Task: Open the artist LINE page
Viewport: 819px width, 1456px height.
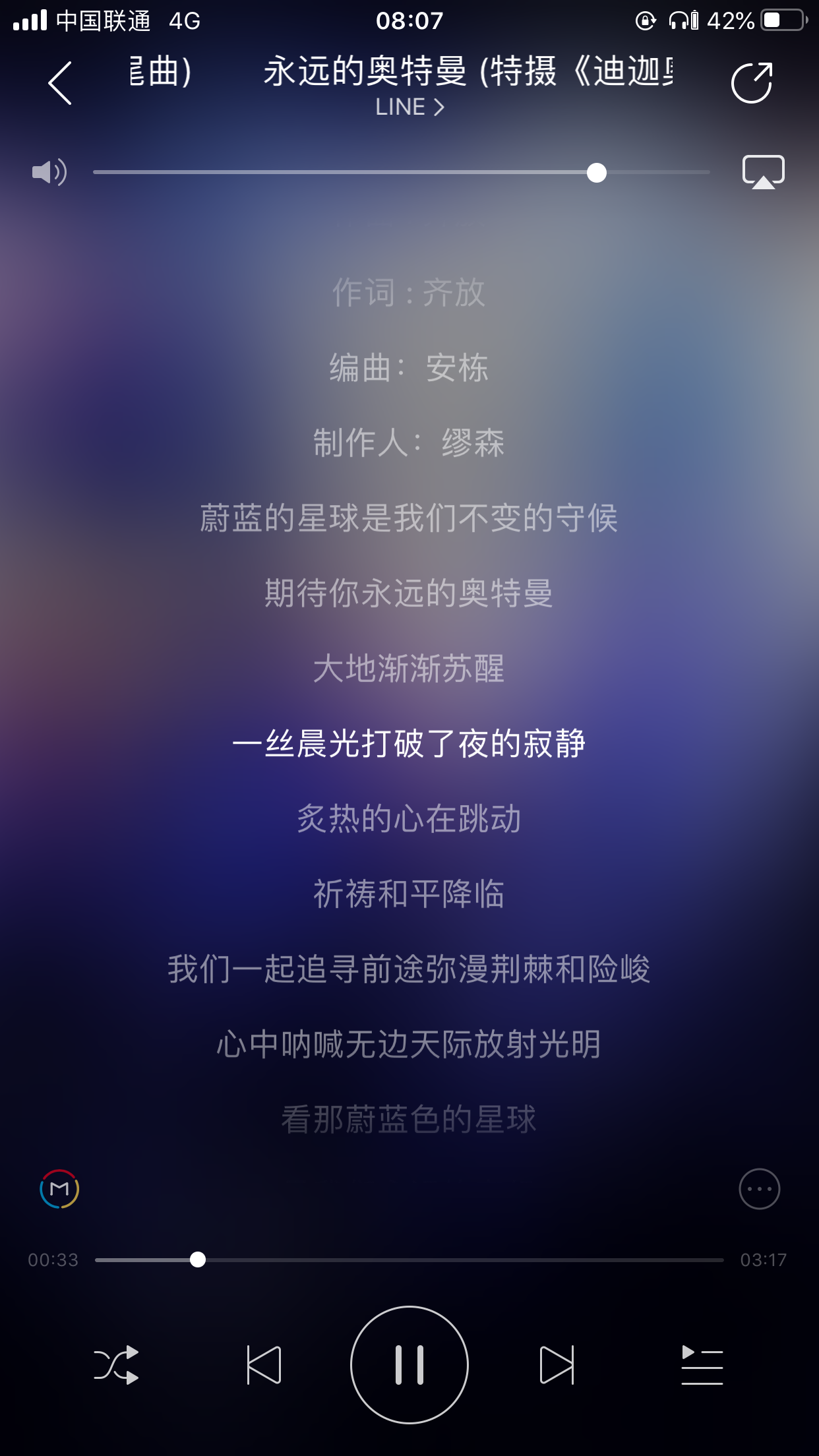Action: [409, 107]
